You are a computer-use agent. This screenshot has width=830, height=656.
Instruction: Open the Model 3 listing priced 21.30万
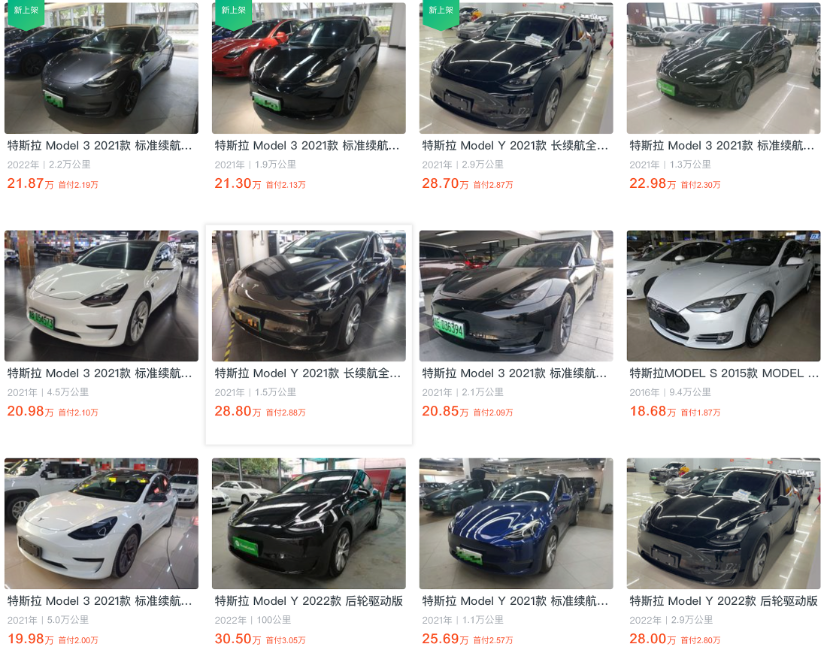click(308, 70)
